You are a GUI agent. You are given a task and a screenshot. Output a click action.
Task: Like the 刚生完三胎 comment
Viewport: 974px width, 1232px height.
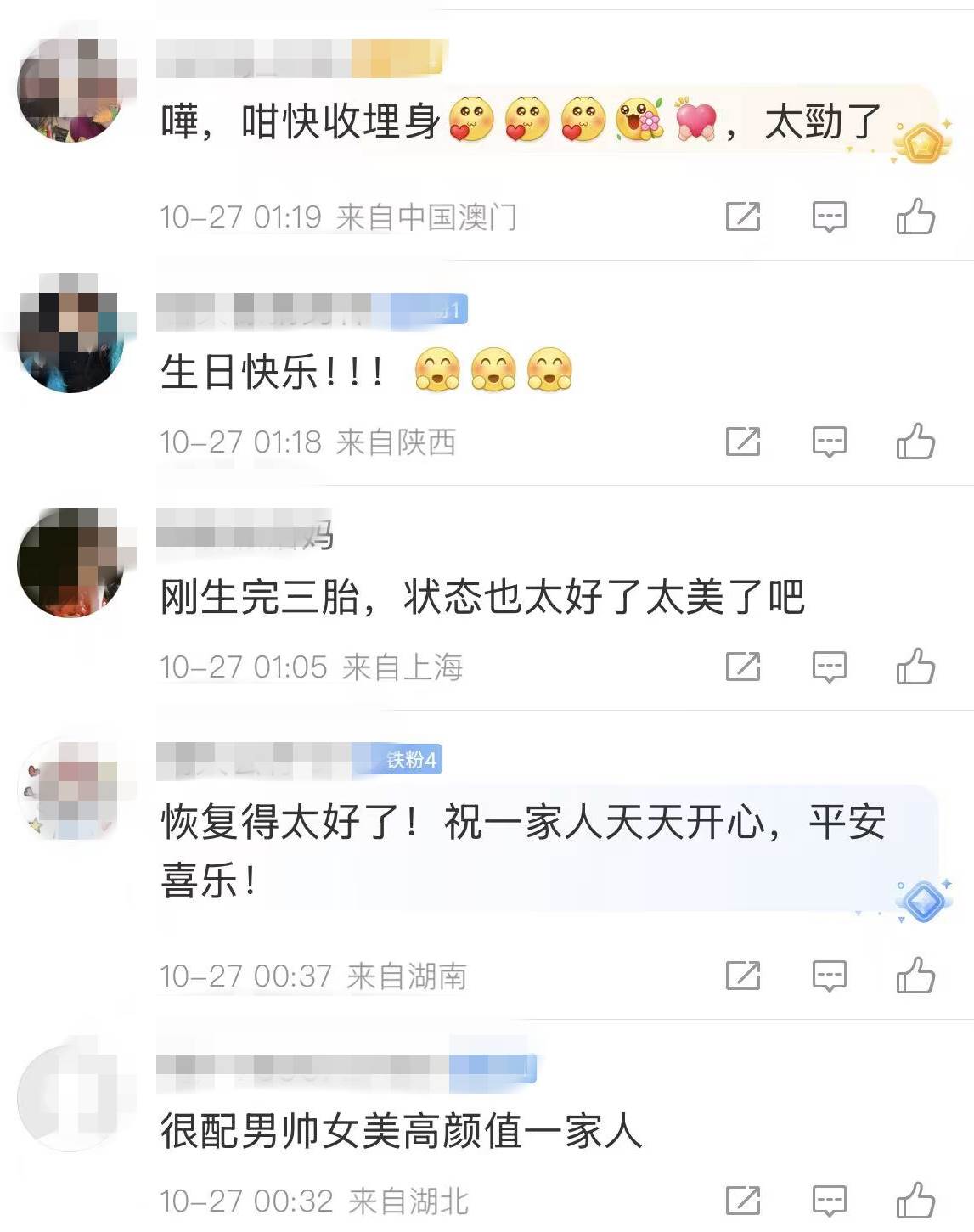click(915, 667)
